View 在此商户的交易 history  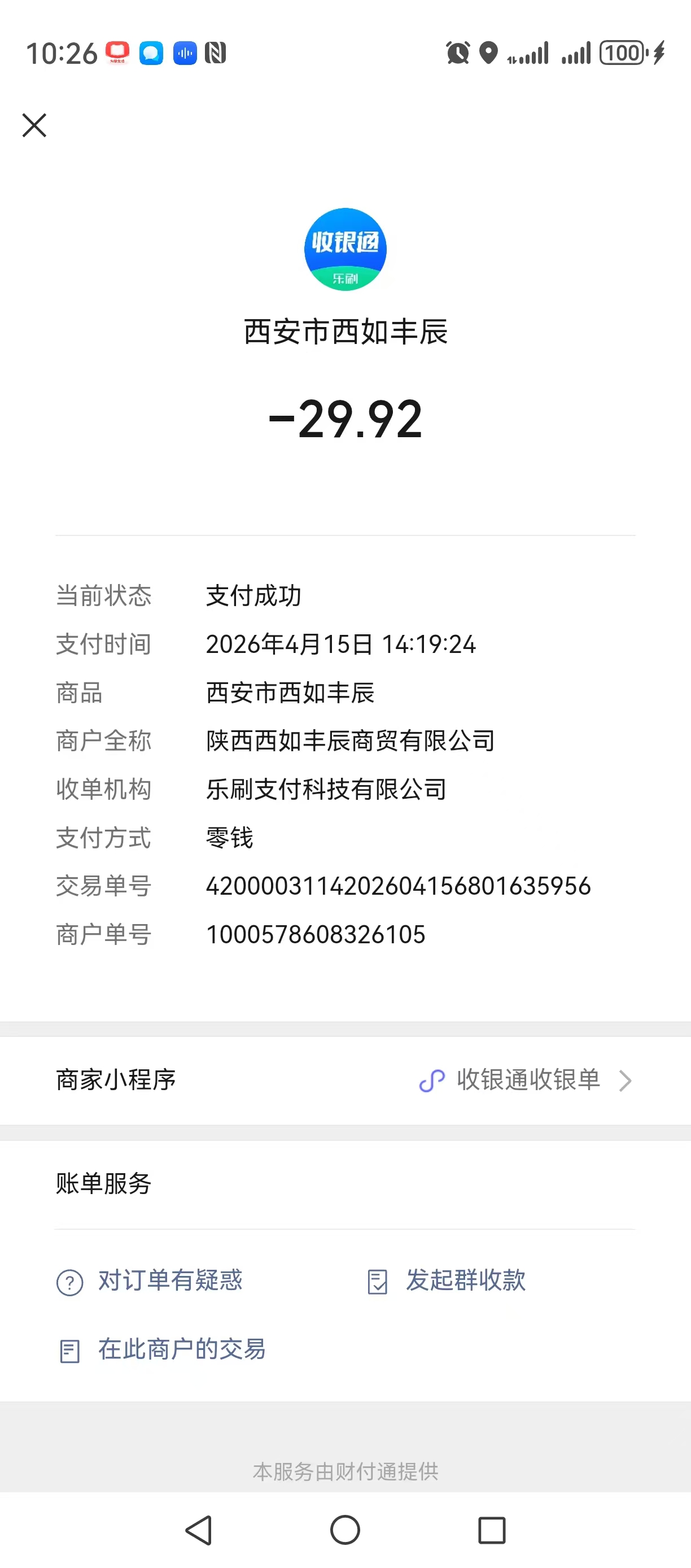pyautogui.click(x=181, y=1349)
